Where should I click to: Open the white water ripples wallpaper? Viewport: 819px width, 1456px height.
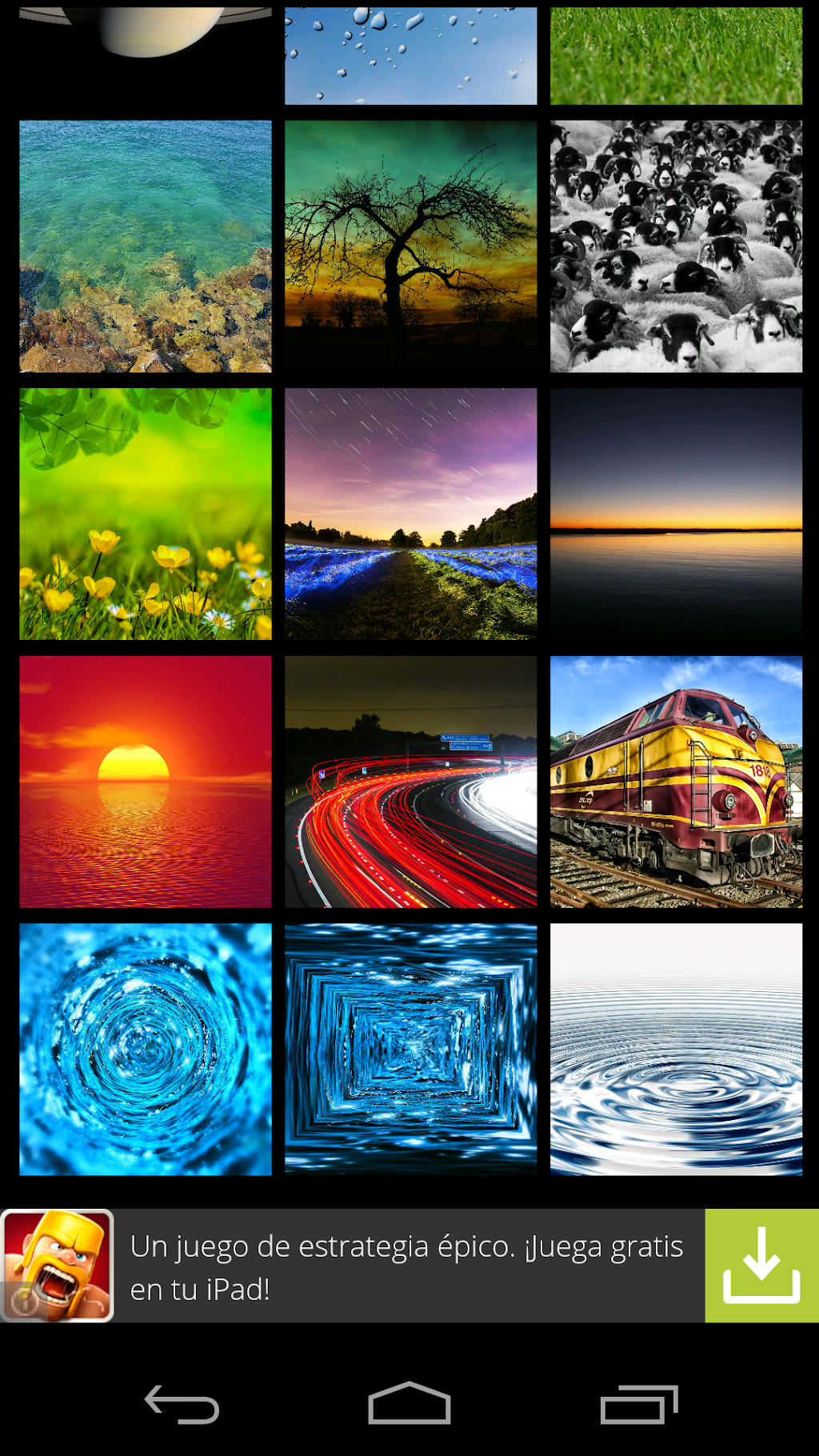point(676,1049)
